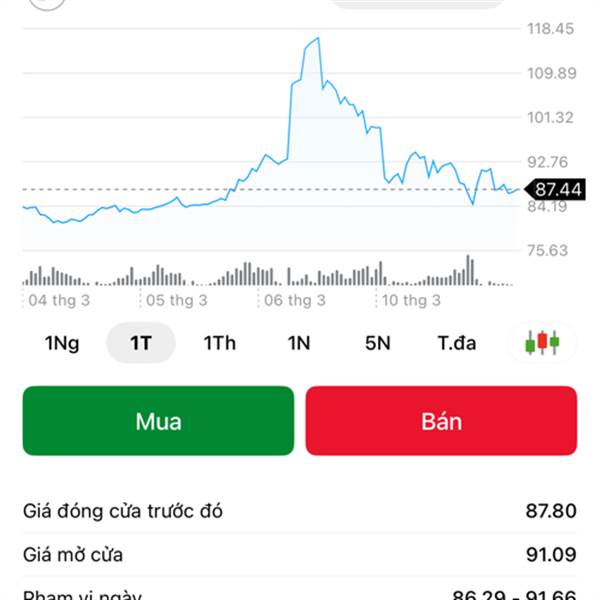The width and height of the screenshot is (600, 600).
Task: Switch to 1N time range
Action: click(x=299, y=343)
